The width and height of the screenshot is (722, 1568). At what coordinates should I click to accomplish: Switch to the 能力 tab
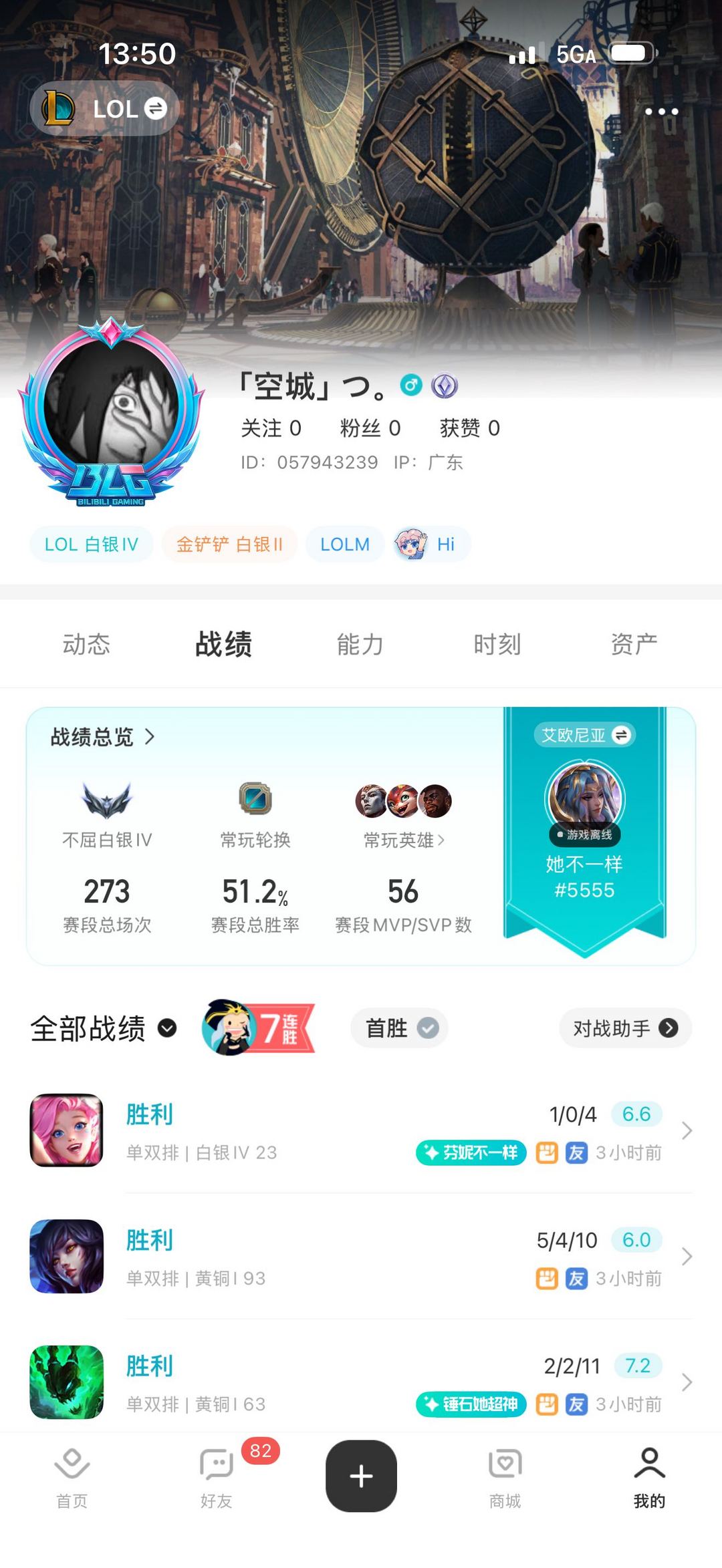[x=360, y=644]
